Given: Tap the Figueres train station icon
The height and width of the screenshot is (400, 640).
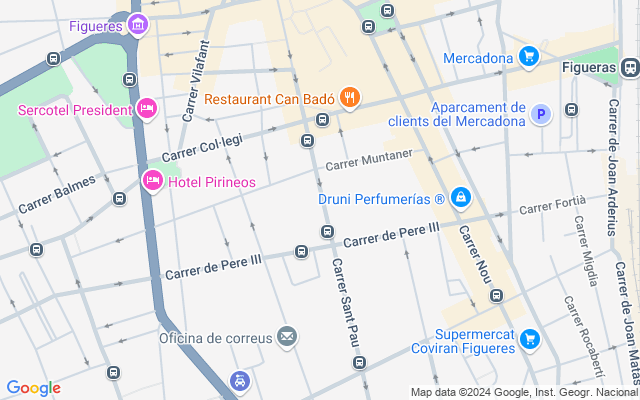Looking at the screenshot, I should click(x=628, y=66).
